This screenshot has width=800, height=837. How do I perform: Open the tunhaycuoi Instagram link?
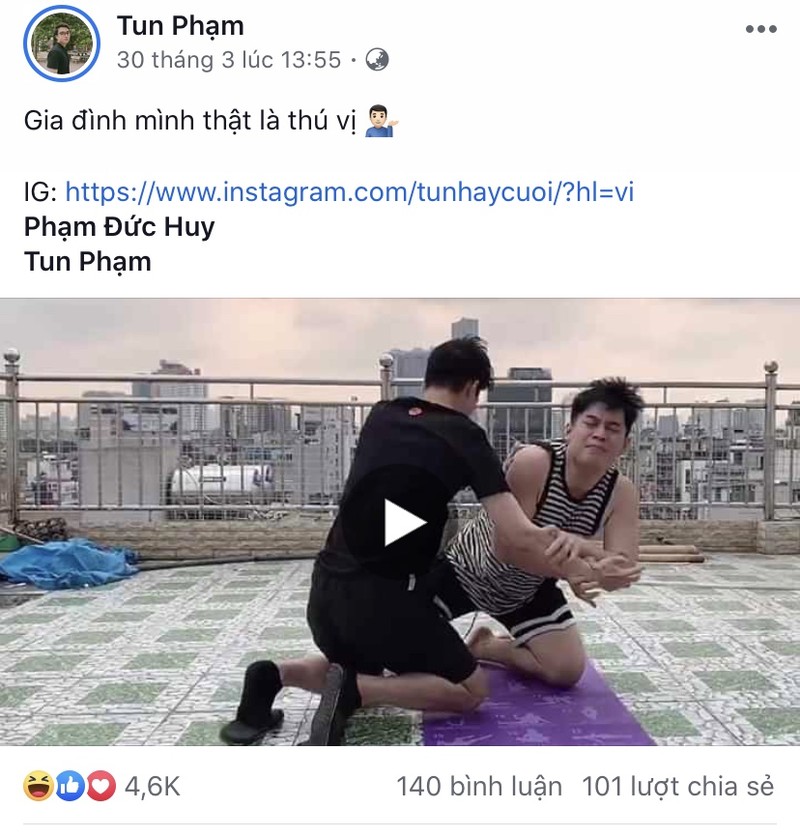point(349,191)
